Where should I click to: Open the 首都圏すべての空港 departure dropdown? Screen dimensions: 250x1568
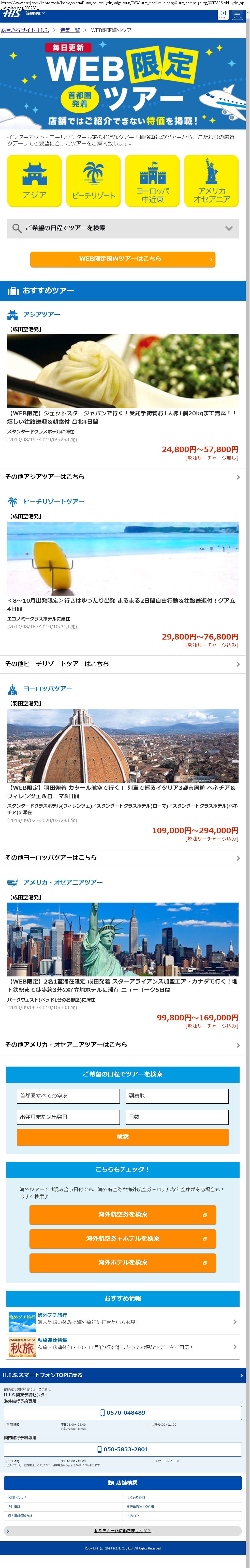tap(68, 1096)
